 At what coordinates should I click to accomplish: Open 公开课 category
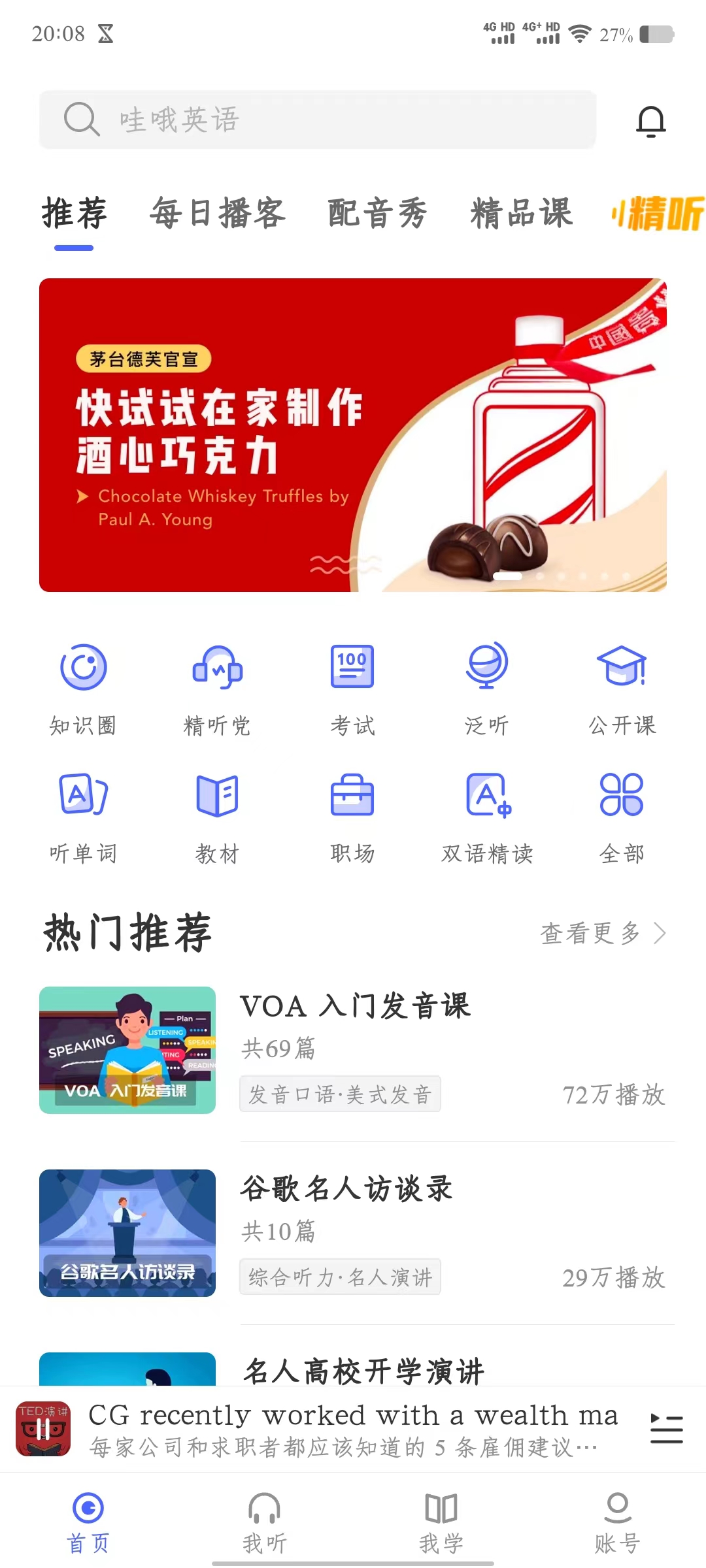pyautogui.click(x=622, y=687)
